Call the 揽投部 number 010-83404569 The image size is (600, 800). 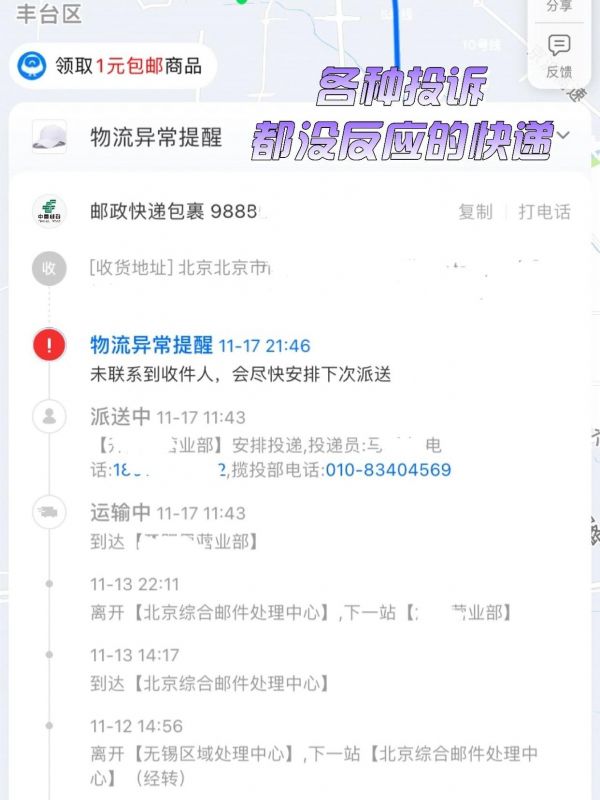point(388,470)
